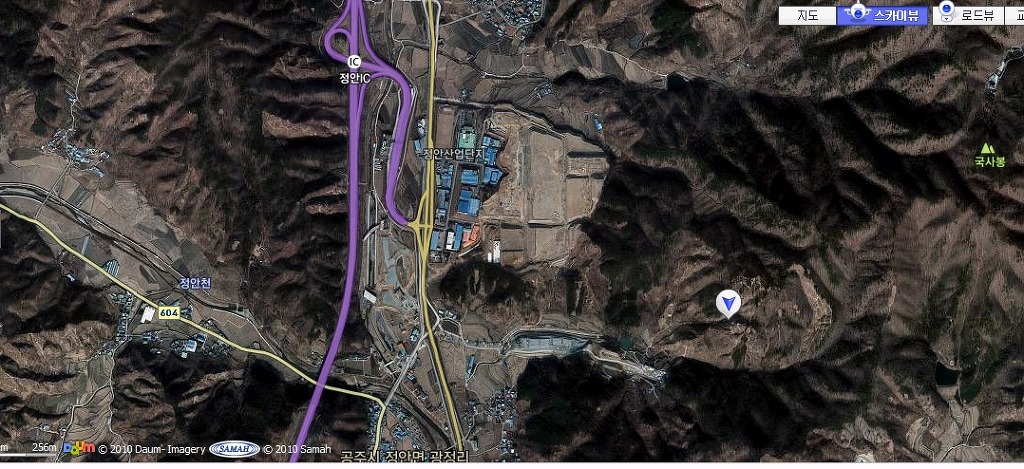Tap the blue location marker pin
The width and height of the screenshot is (1024, 469).
point(729,301)
